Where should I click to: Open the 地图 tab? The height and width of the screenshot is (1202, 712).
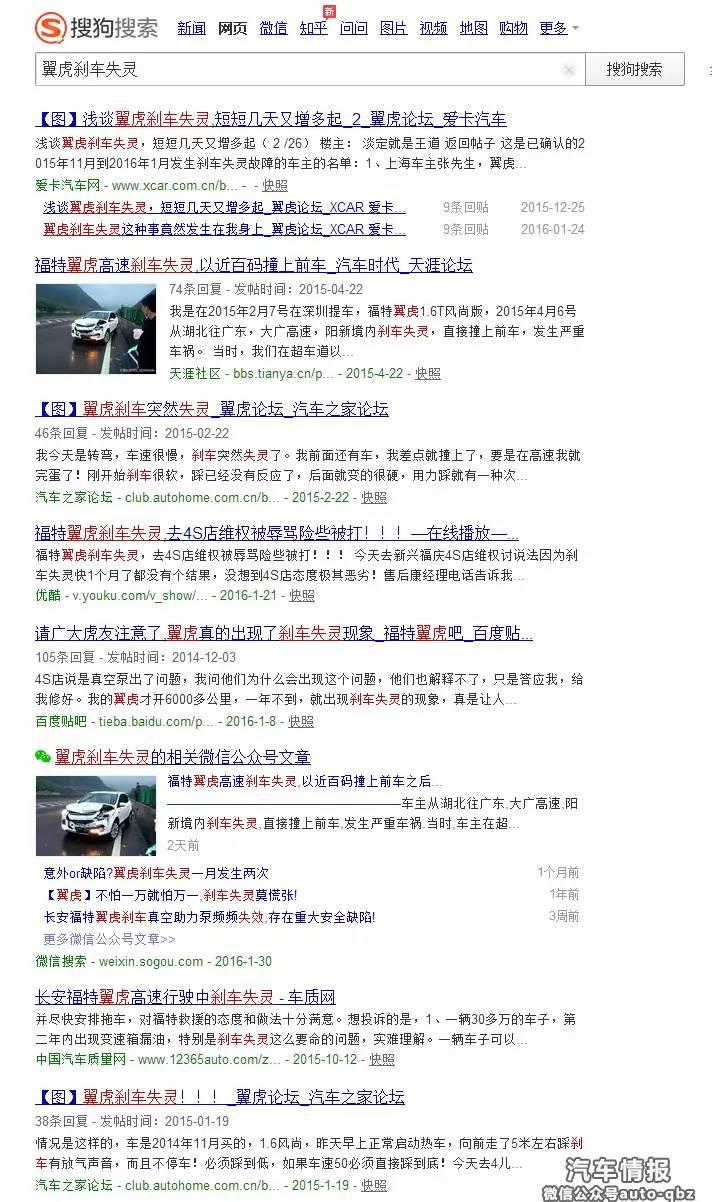pyautogui.click(x=473, y=28)
